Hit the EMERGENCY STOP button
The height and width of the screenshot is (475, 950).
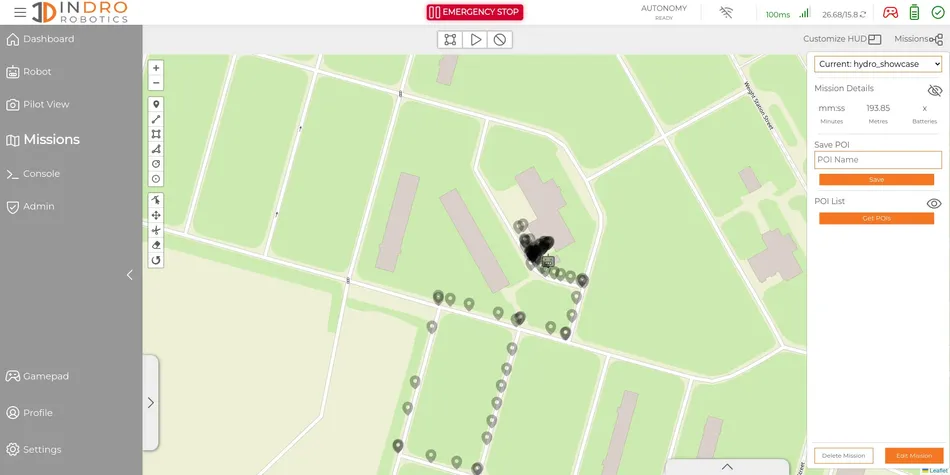tap(475, 12)
